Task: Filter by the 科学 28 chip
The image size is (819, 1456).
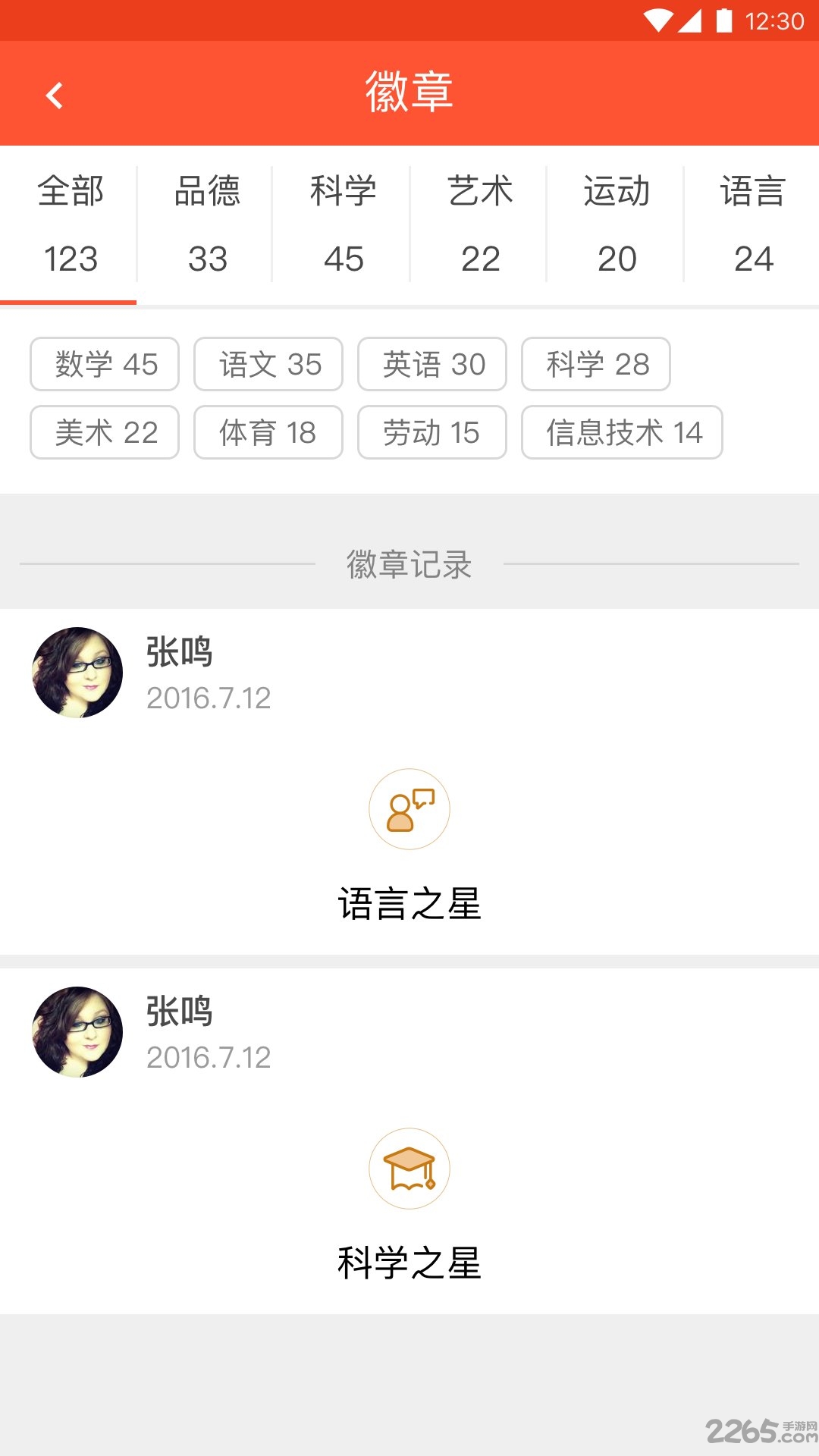Action: coord(597,365)
